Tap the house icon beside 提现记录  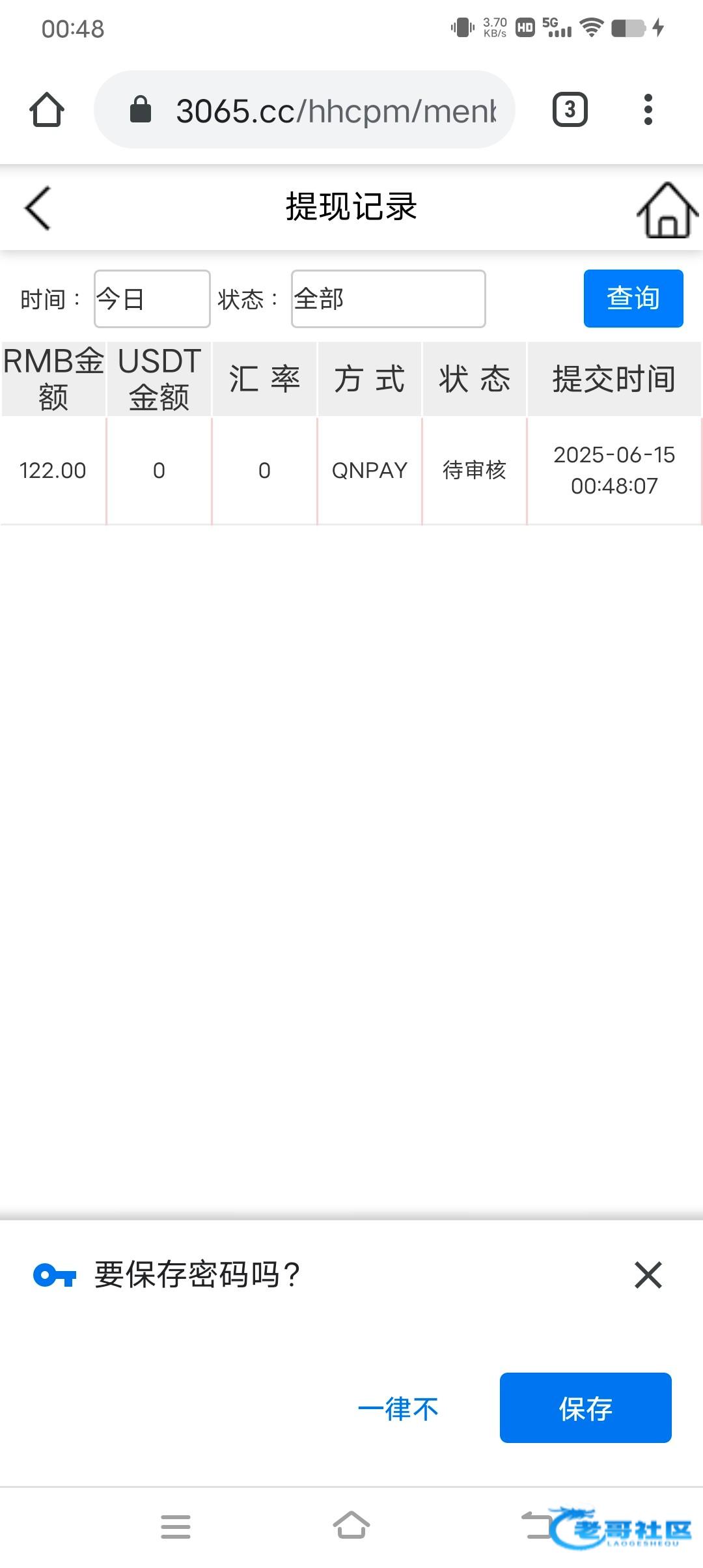667,210
